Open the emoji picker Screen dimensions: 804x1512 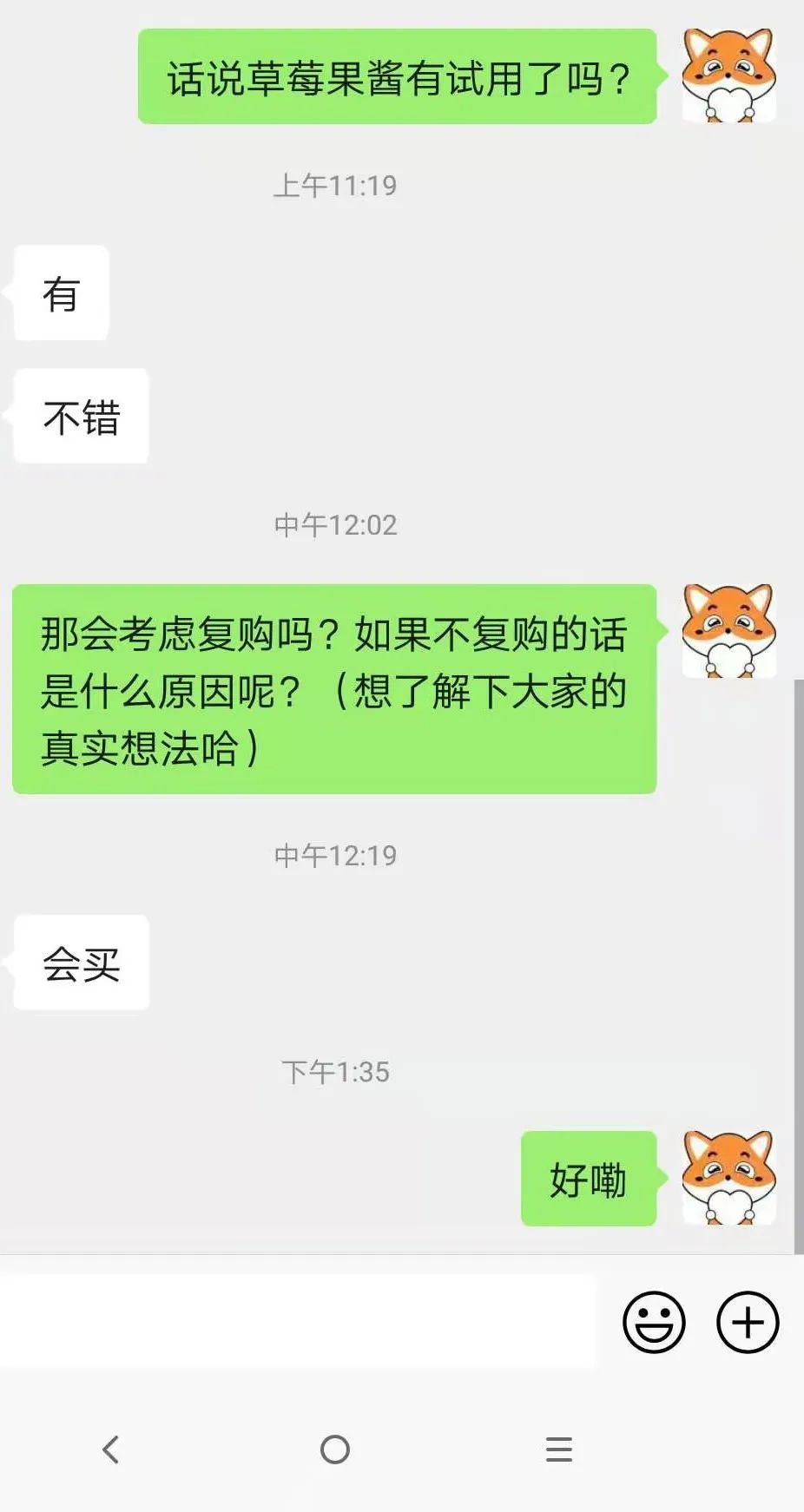click(x=654, y=1322)
